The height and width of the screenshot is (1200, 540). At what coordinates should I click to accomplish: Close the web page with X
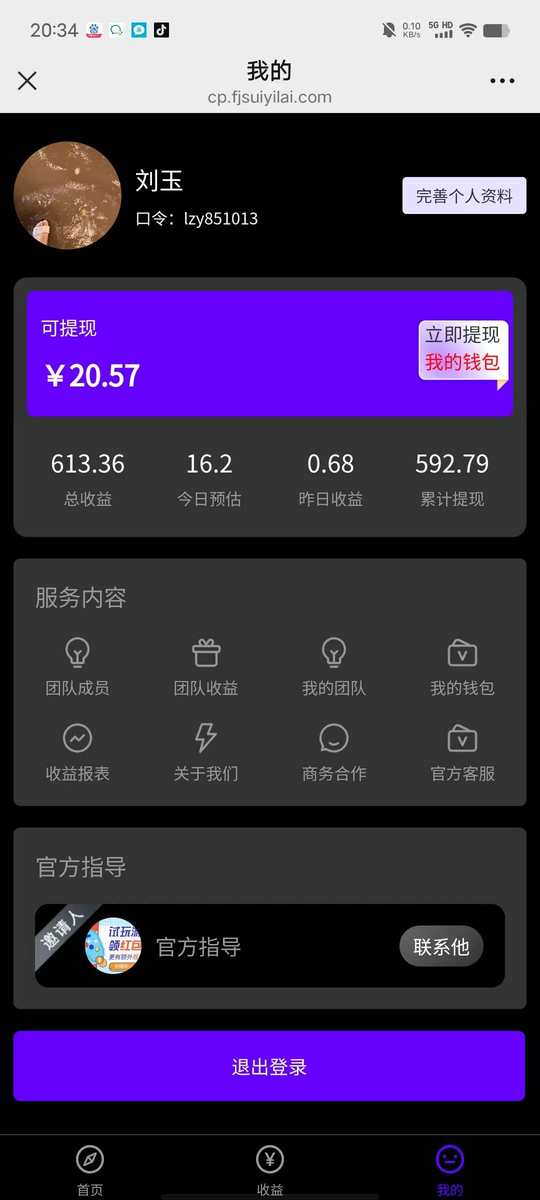(27, 81)
